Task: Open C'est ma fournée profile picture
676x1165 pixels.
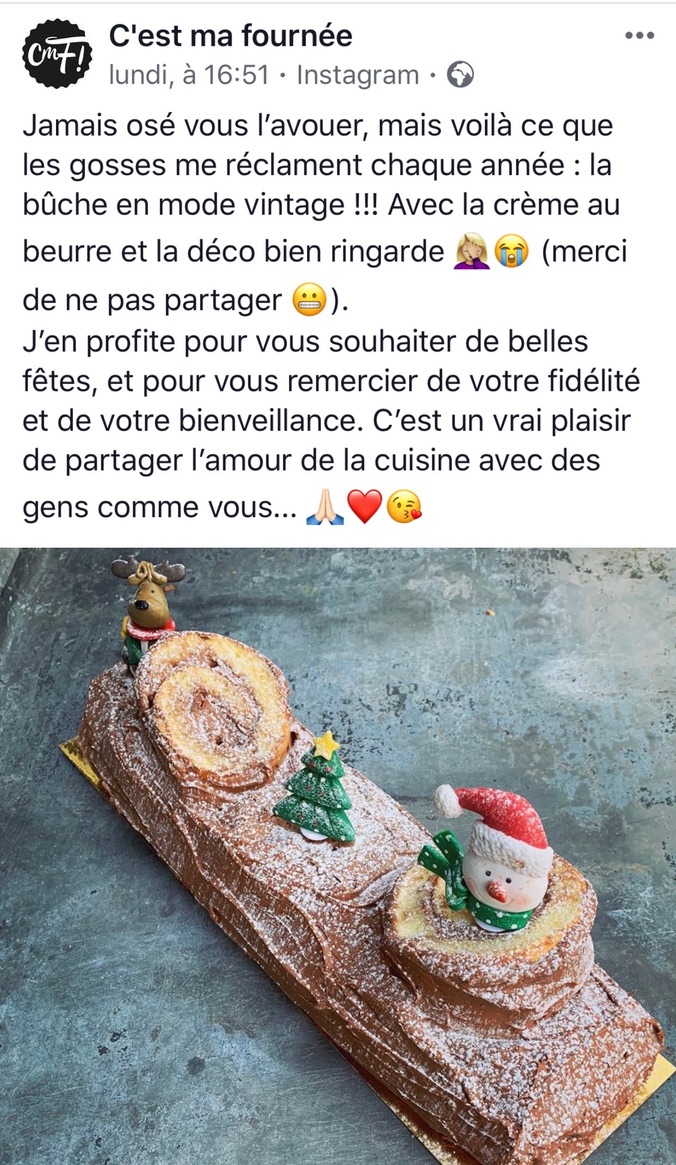Action: (x=57, y=53)
